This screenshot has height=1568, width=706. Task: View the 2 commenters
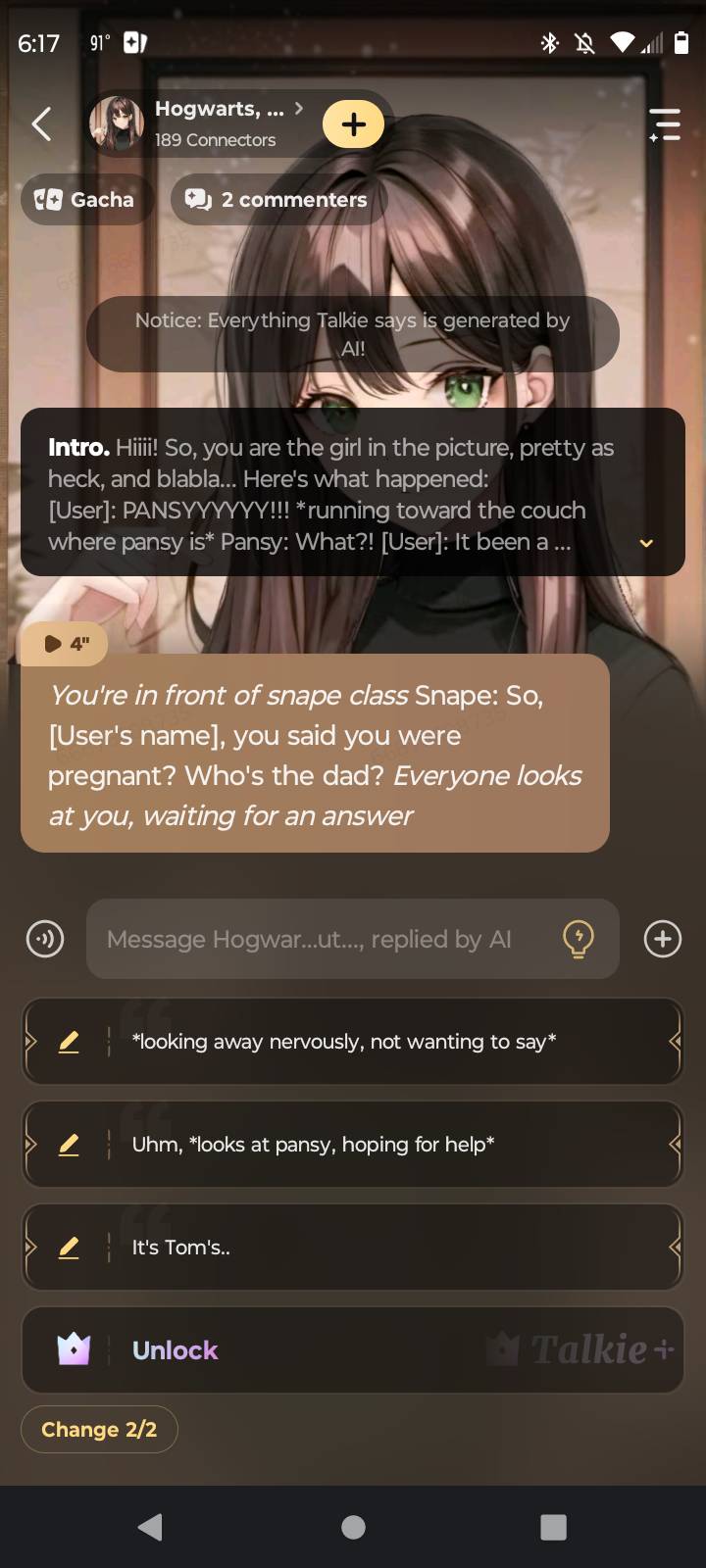point(278,200)
